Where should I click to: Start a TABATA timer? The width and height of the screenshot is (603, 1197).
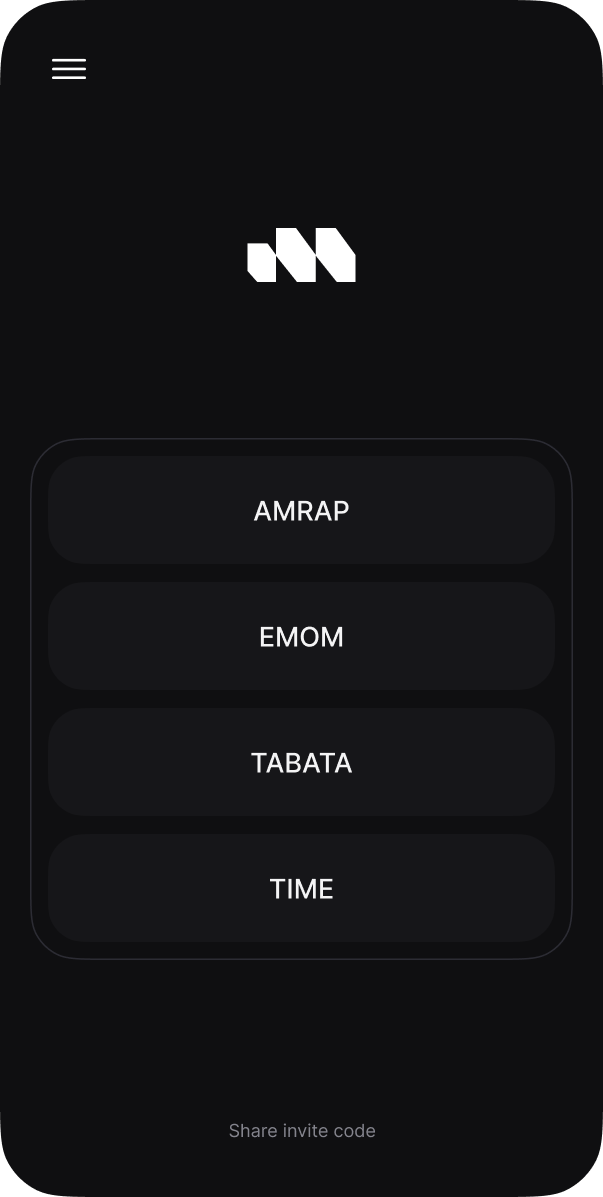point(301,763)
